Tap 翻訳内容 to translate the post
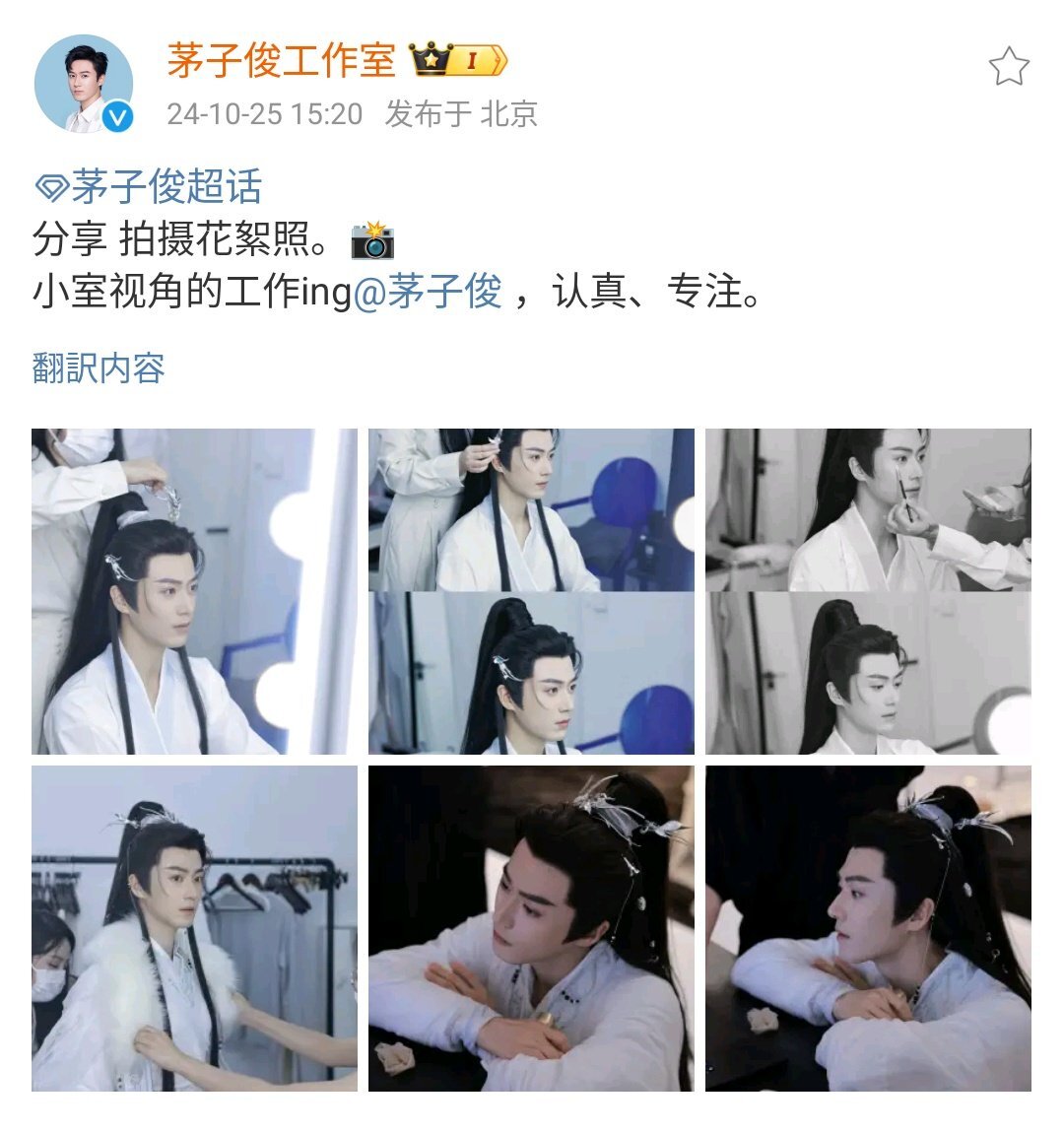1064x1134 pixels. tap(99, 368)
